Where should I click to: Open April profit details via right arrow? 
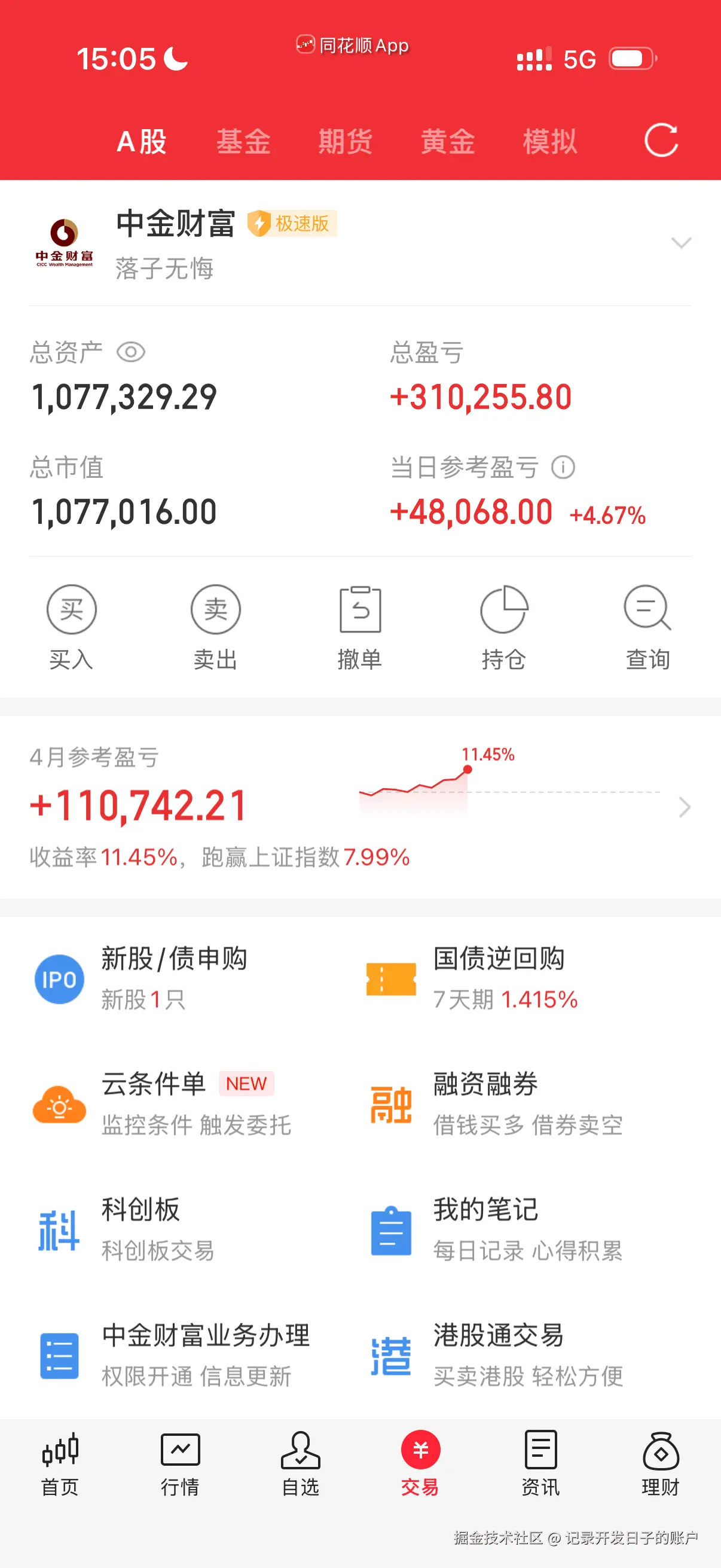click(684, 806)
